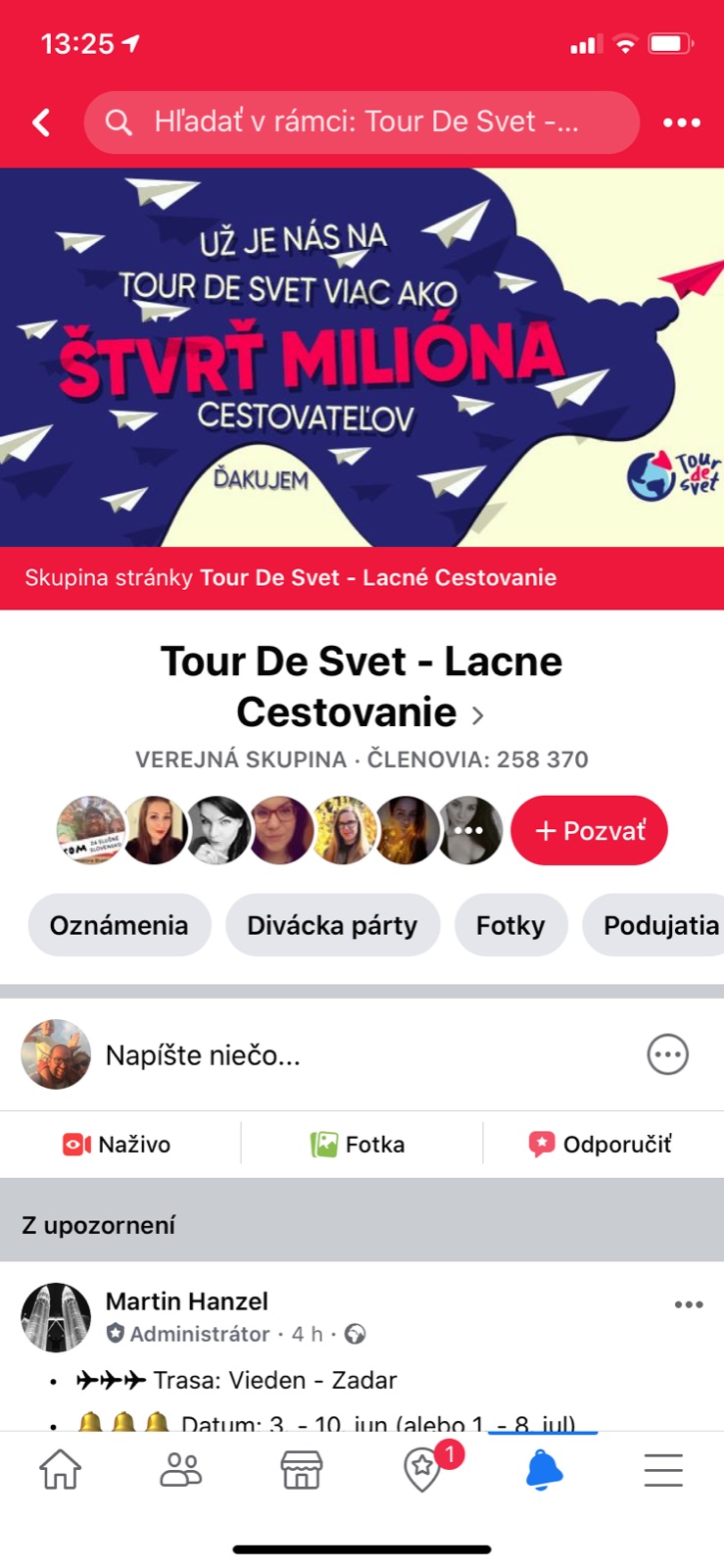
Task: Open the group options menu in the header
Action: pyautogui.click(x=681, y=122)
